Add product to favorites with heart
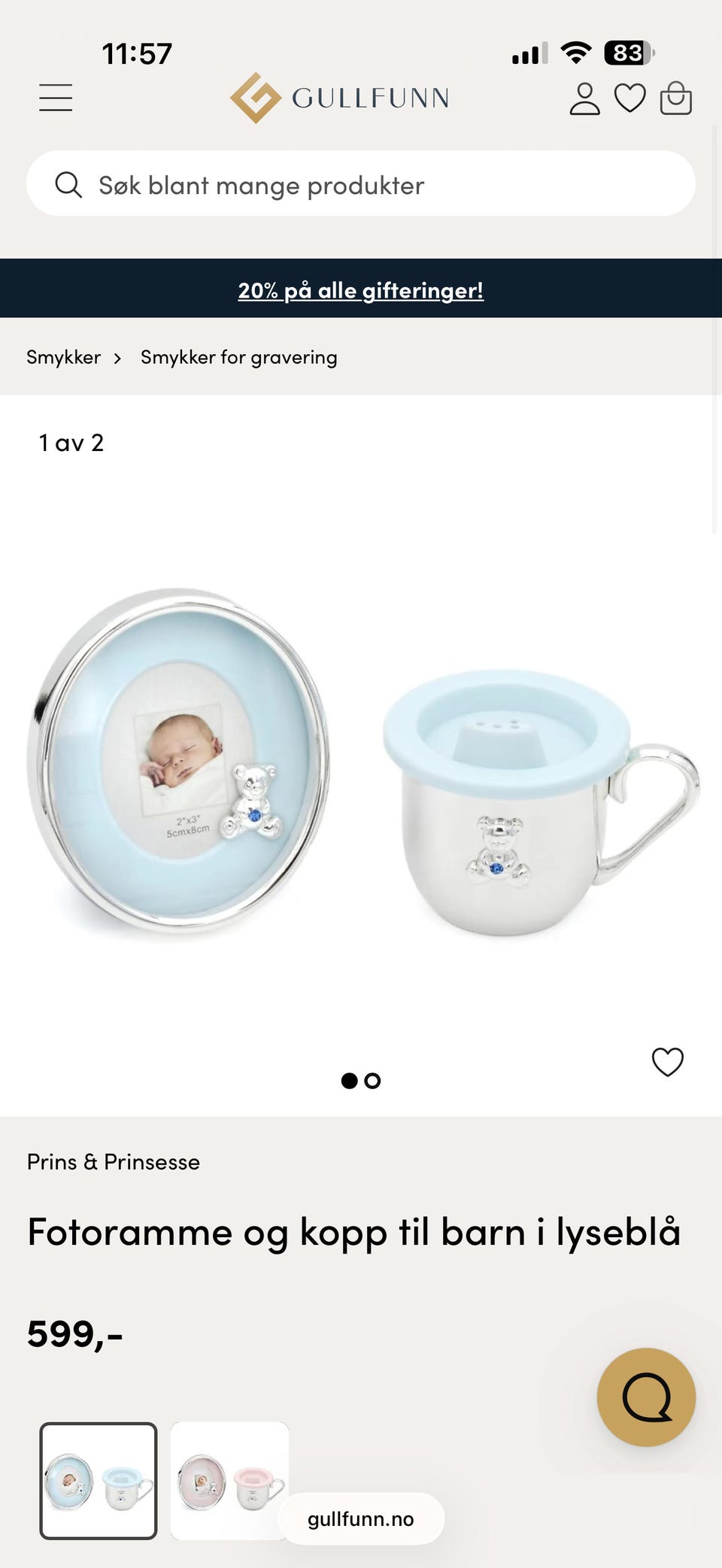This screenshot has height=1568, width=722. coord(667,1061)
